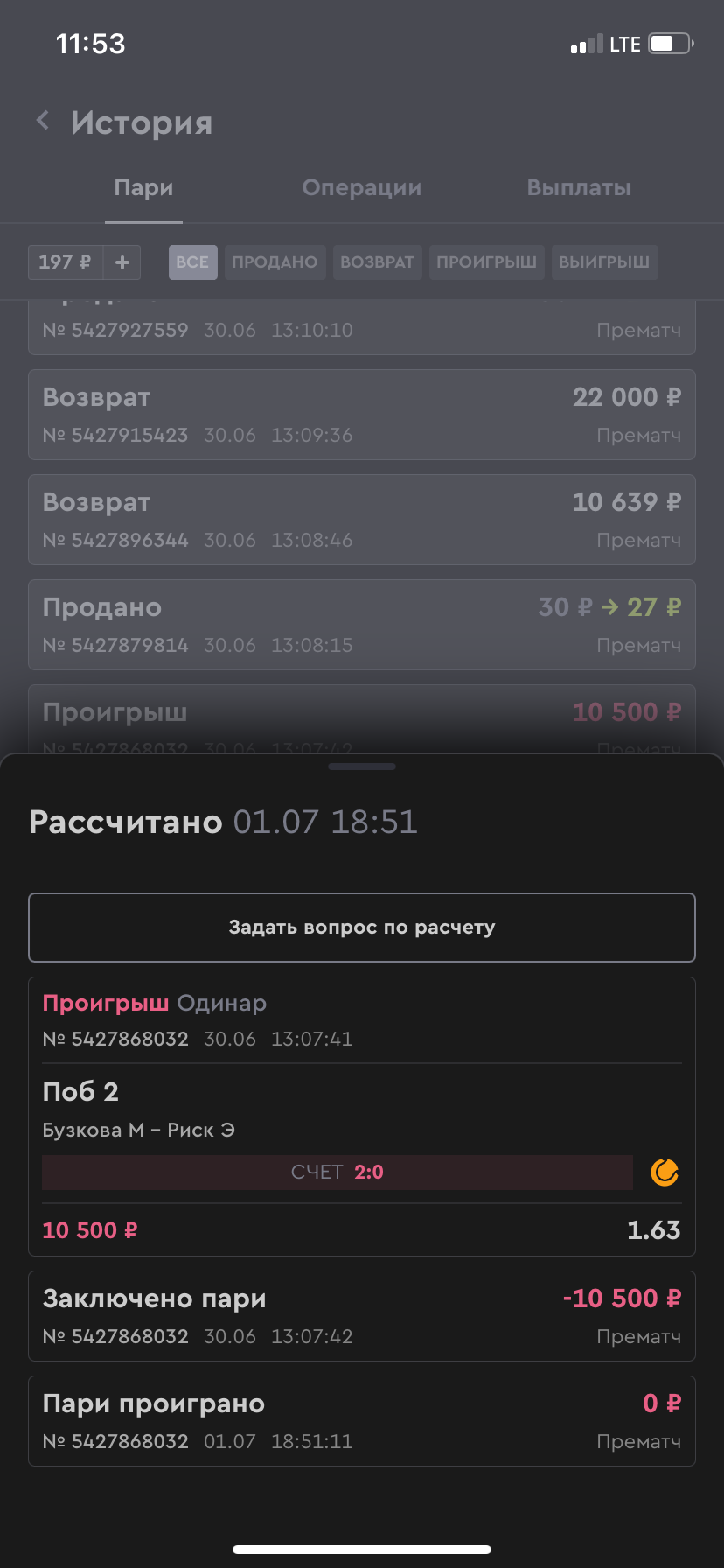The image size is (724, 1568).
Task: Tap the bottom sheet drag handle
Action: tap(361, 766)
